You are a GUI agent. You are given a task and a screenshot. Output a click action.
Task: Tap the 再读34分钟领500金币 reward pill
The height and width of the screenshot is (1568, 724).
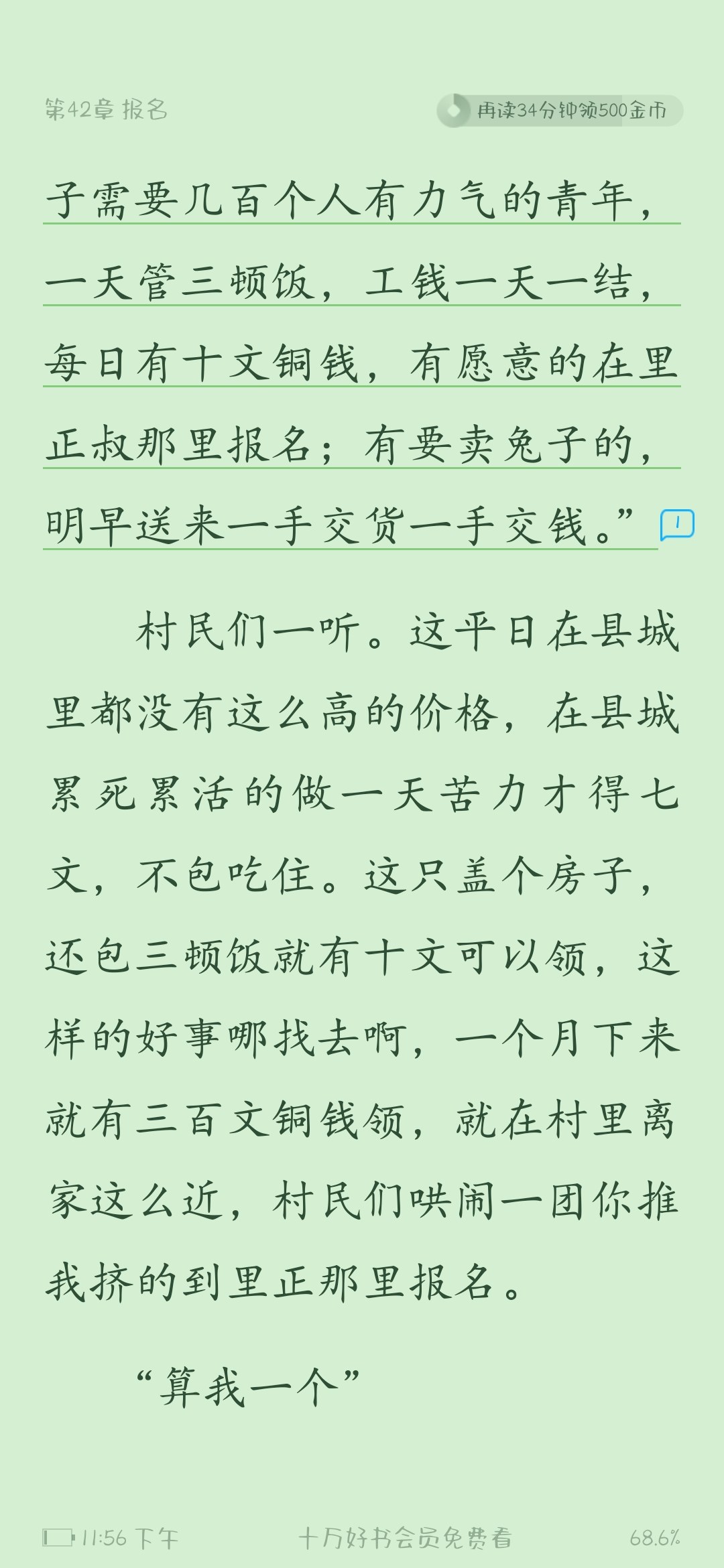coord(560,111)
